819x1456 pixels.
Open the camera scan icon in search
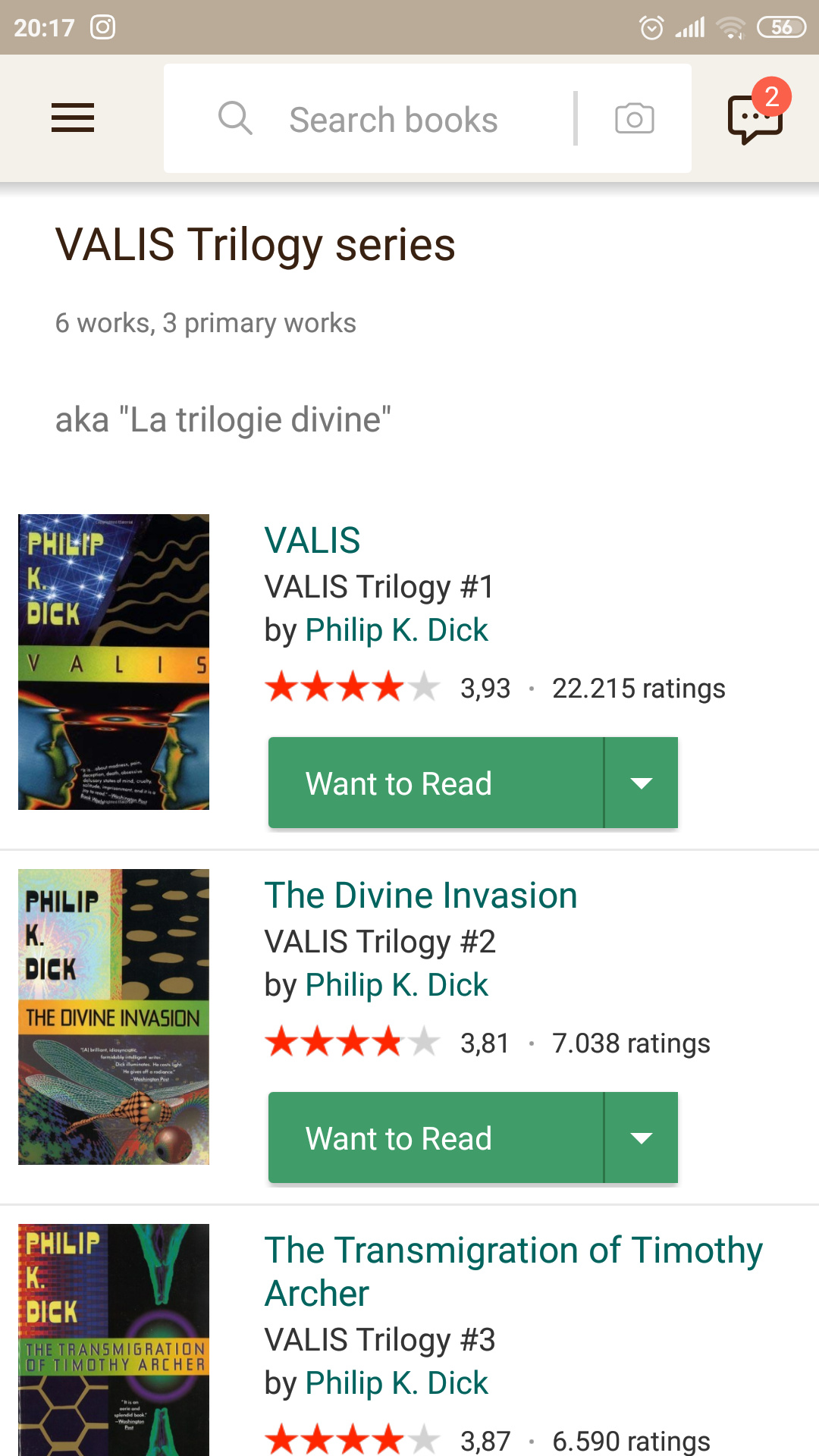pyautogui.click(x=634, y=118)
